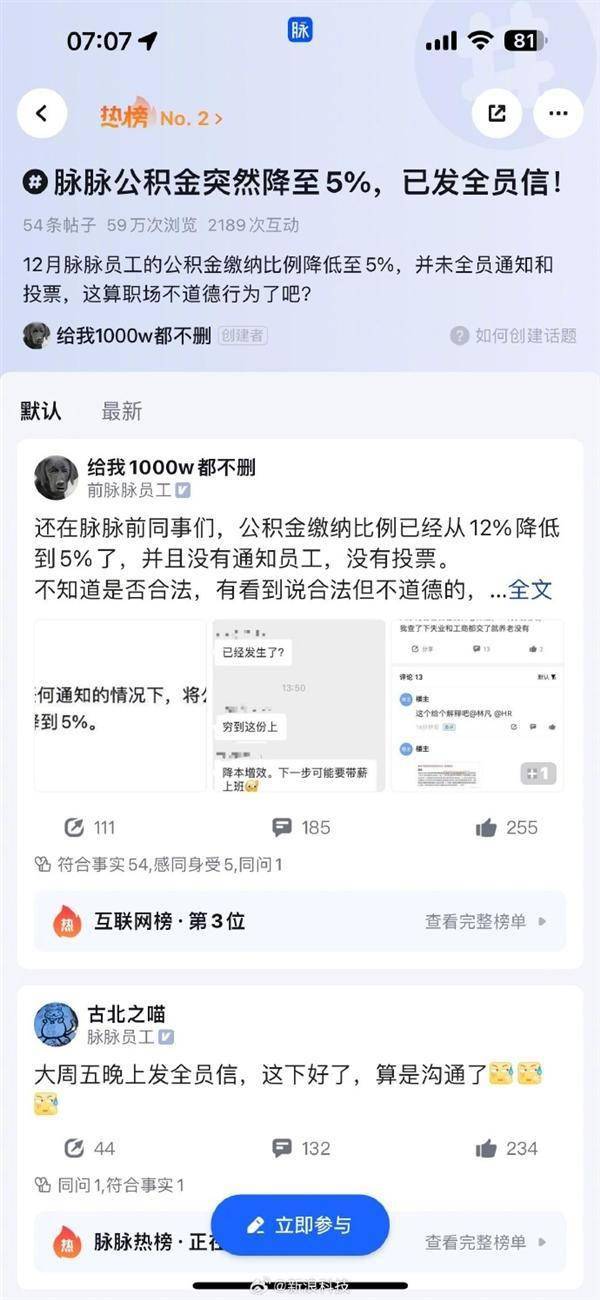Viewport: 600px width, 1300px height.
Task: Open the 132 comments on 古北之喵's post
Action: [x=301, y=1148]
